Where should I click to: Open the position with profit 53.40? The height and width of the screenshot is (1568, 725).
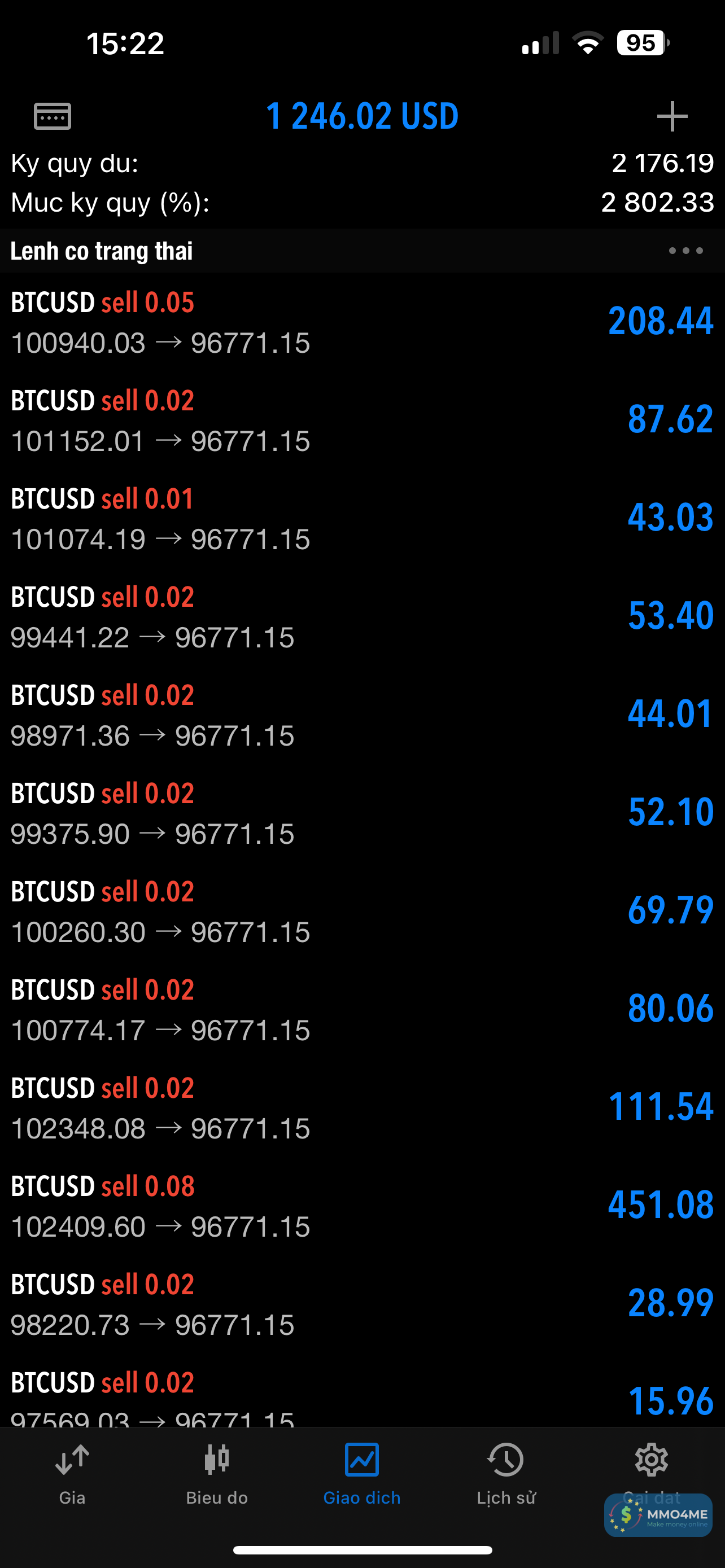click(x=362, y=616)
